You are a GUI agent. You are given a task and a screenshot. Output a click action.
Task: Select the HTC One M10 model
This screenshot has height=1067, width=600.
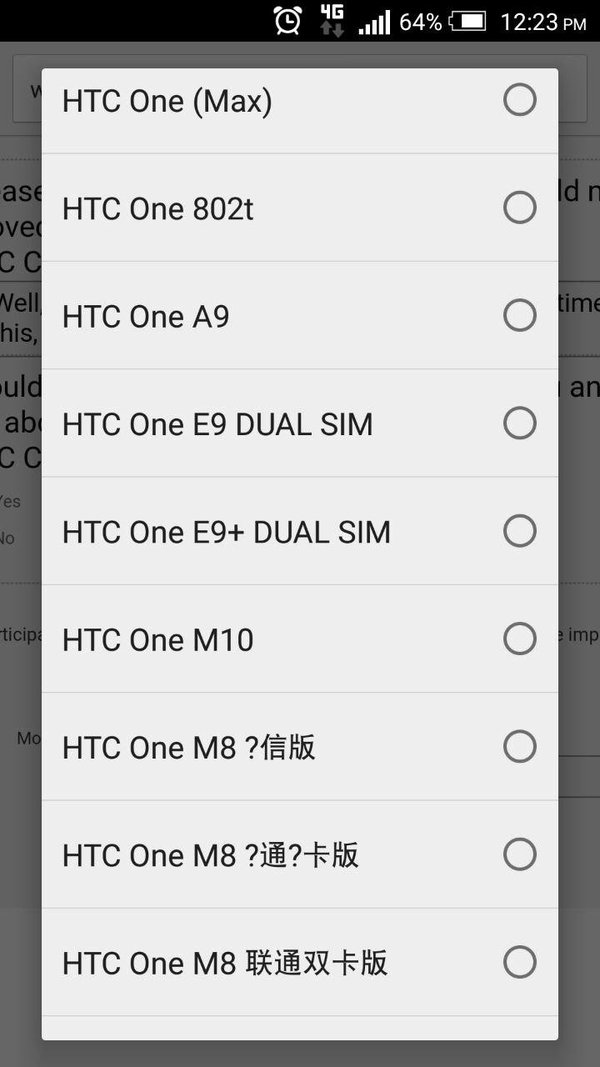pyautogui.click(x=519, y=639)
